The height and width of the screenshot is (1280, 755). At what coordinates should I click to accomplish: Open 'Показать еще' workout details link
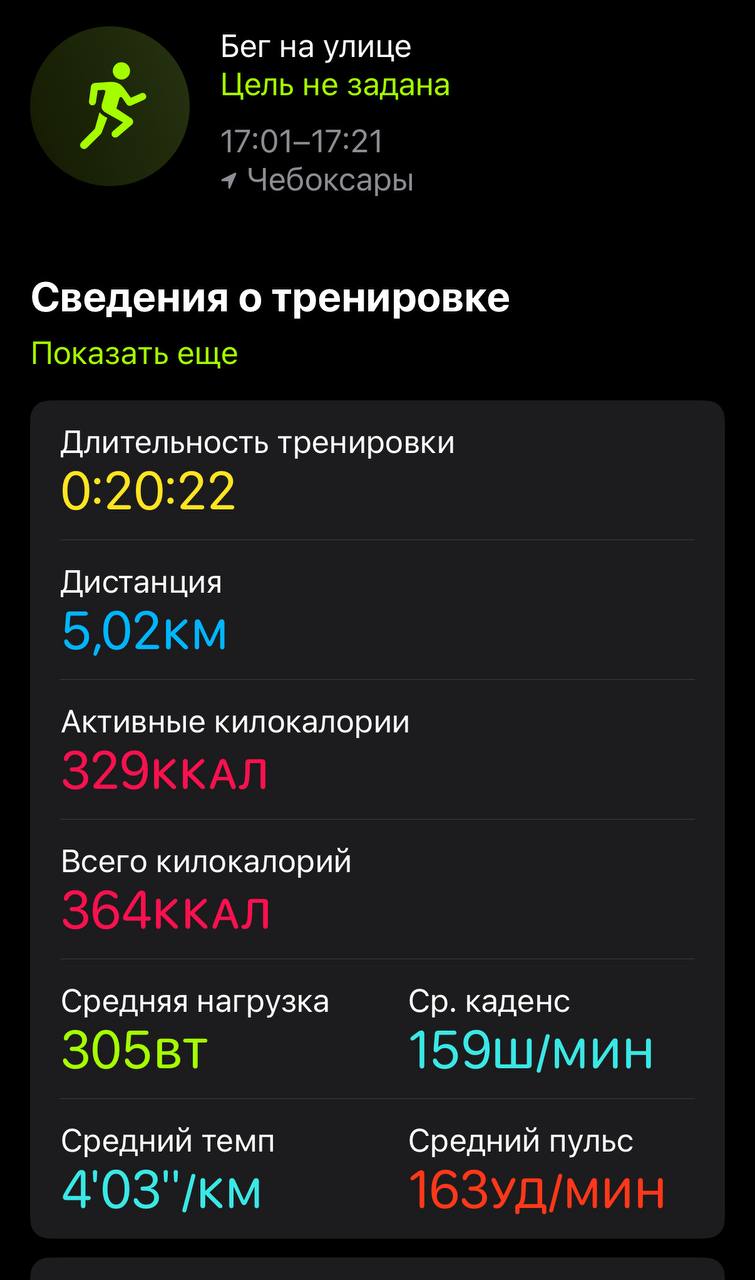(x=134, y=353)
